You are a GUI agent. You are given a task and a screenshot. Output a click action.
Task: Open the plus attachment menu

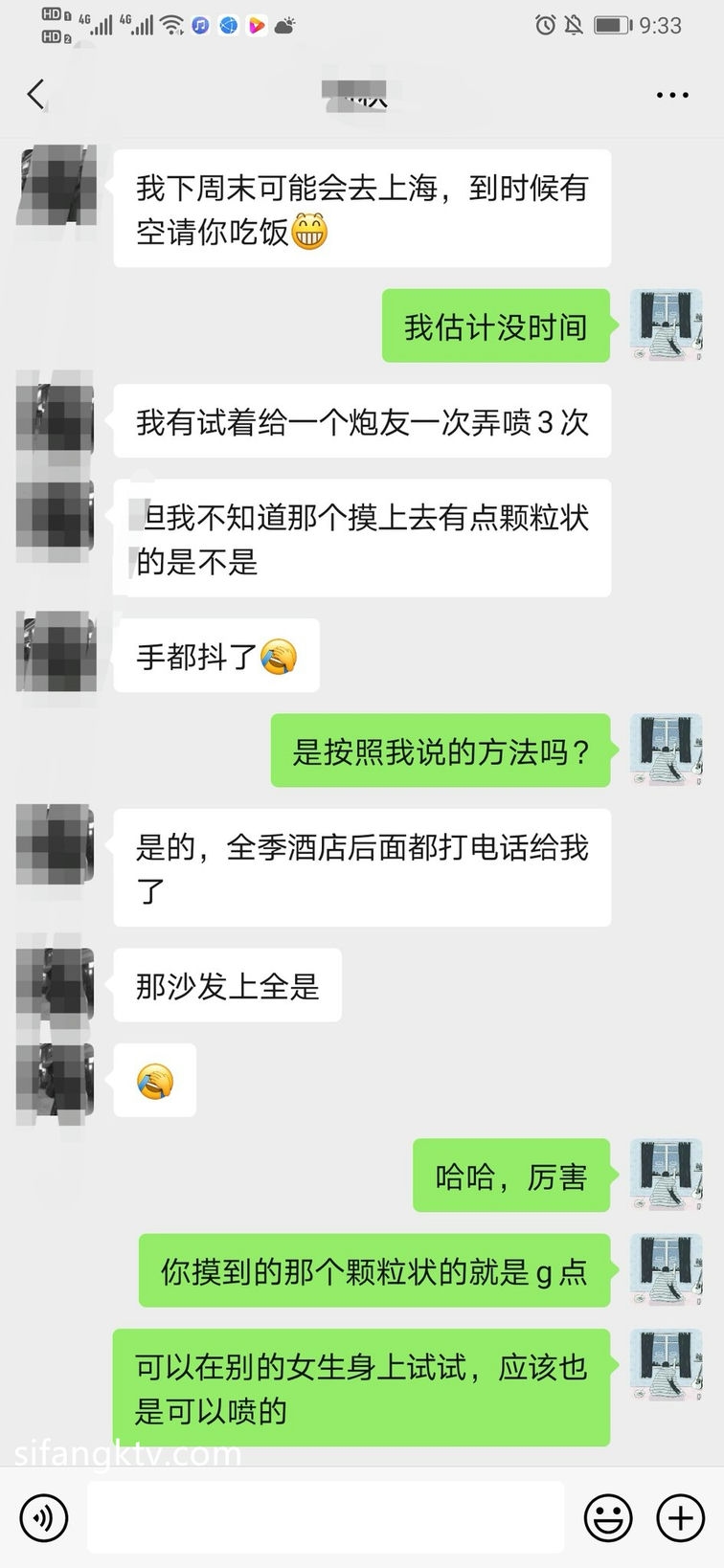click(x=680, y=1516)
